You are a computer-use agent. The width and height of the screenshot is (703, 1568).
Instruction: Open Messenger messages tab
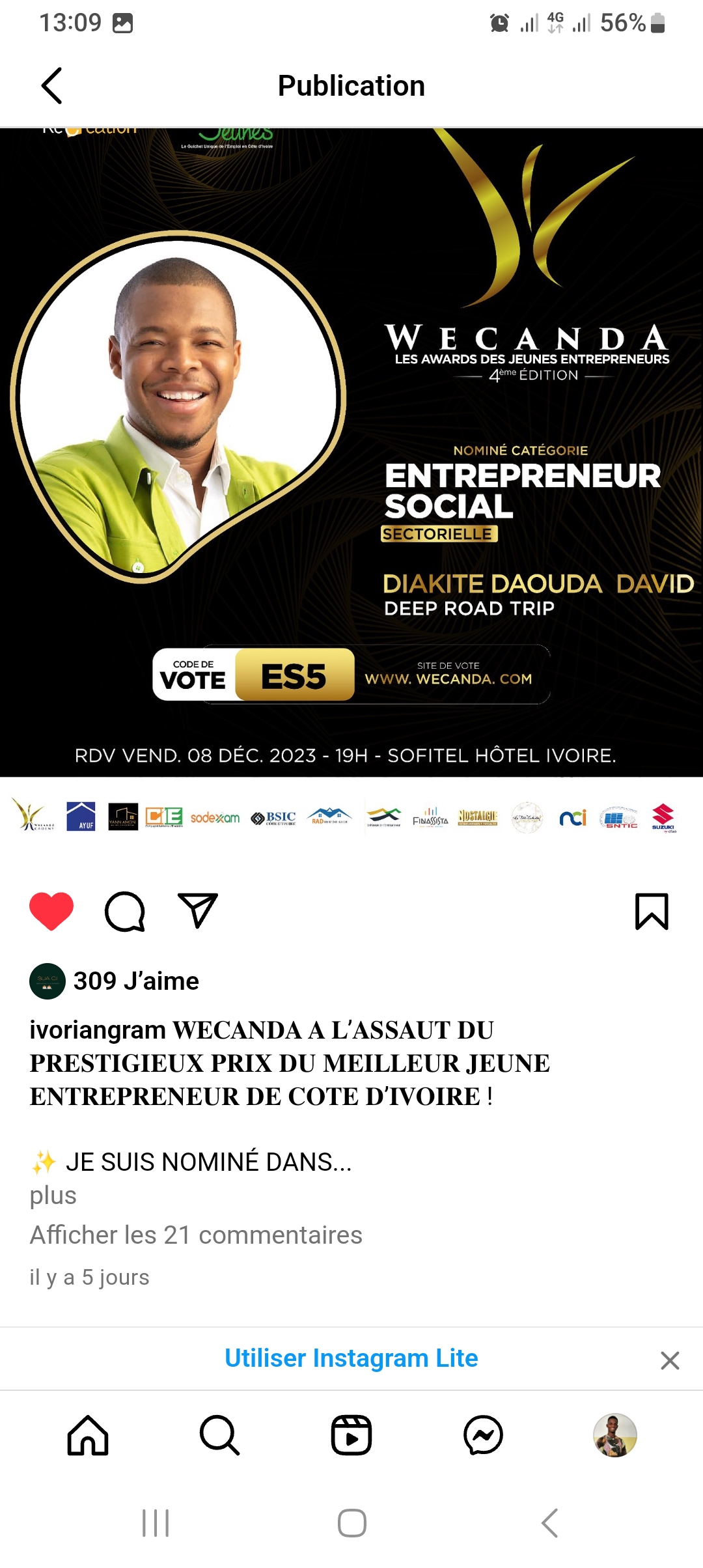(483, 1435)
